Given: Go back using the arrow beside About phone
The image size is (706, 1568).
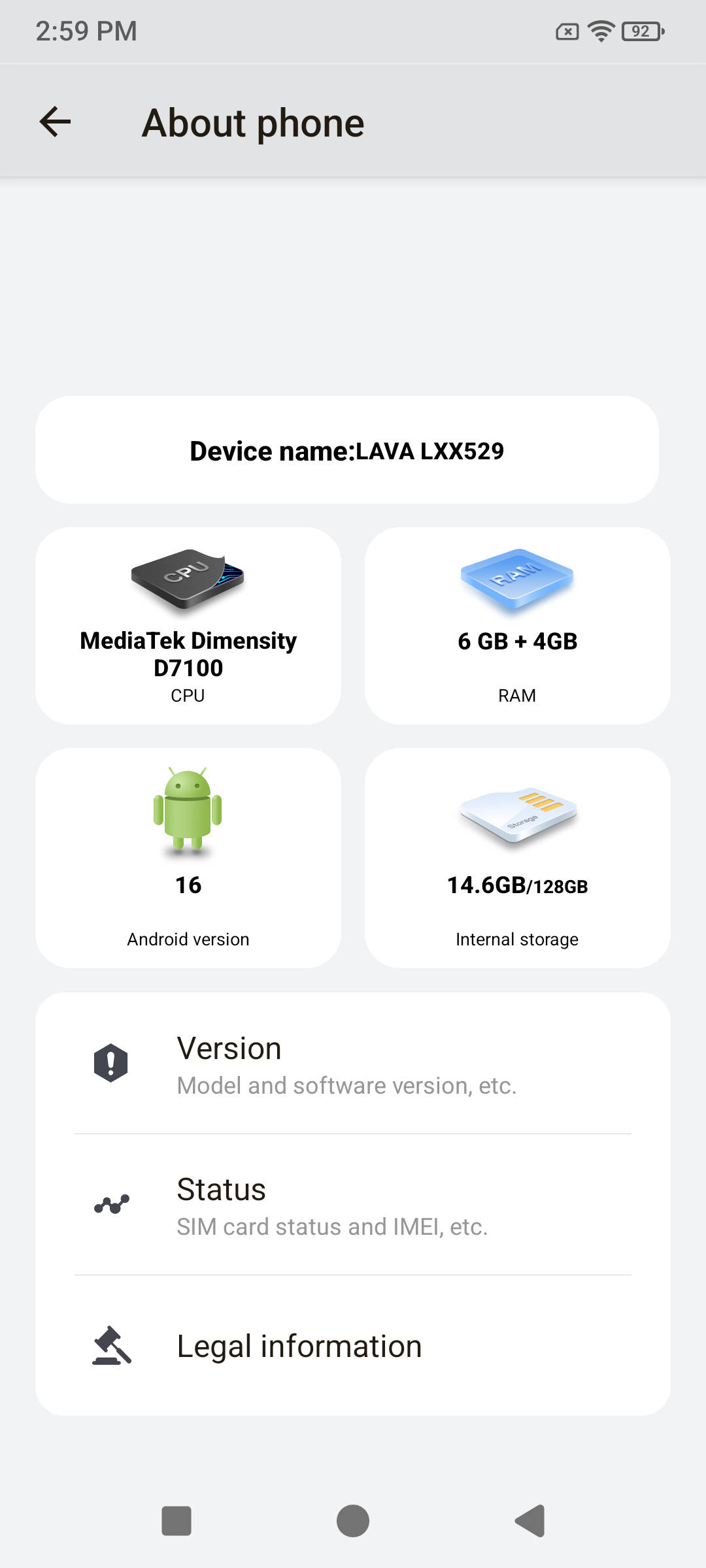Looking at the screenshot, I should [56, 122].
